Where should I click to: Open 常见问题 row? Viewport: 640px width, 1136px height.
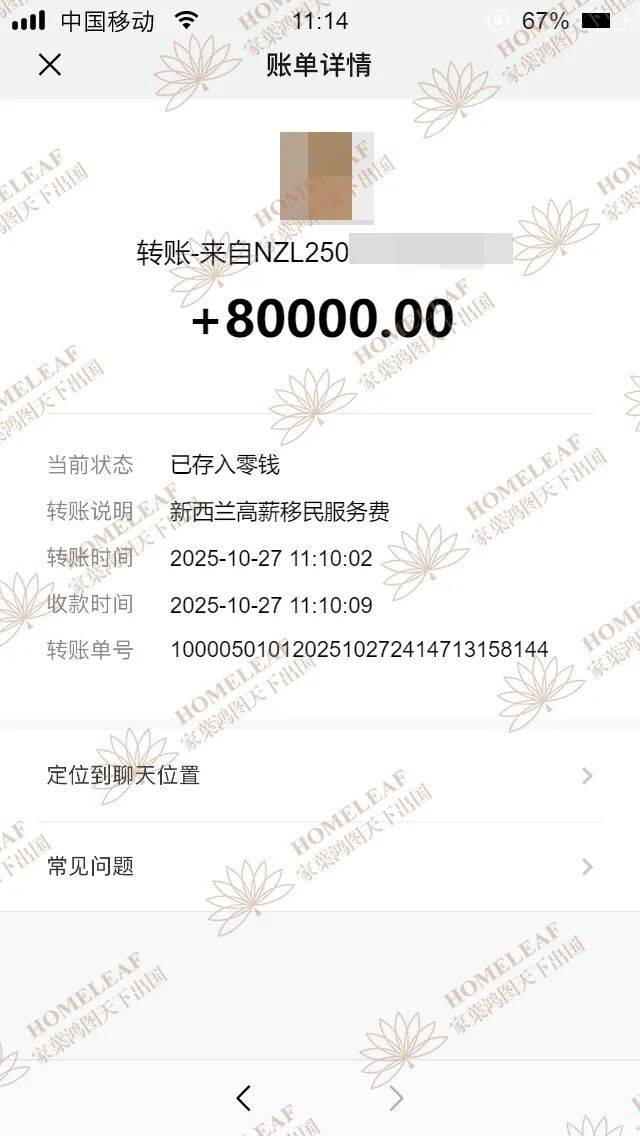320,866
